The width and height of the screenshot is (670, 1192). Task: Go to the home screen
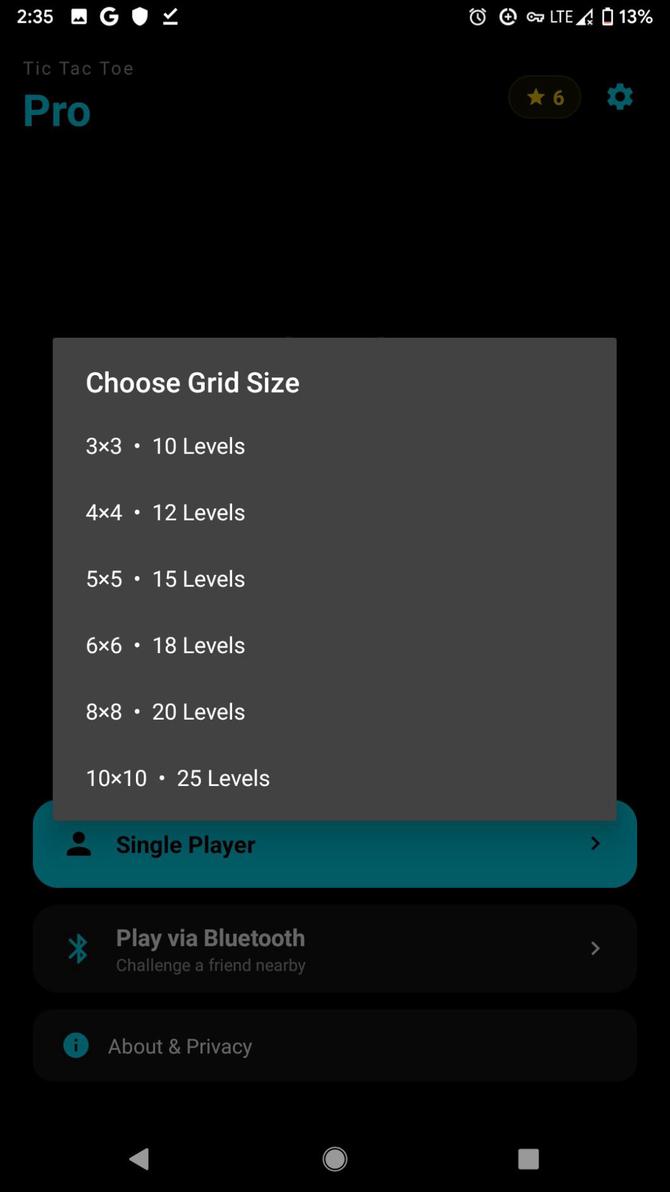tap(335, 1158)
